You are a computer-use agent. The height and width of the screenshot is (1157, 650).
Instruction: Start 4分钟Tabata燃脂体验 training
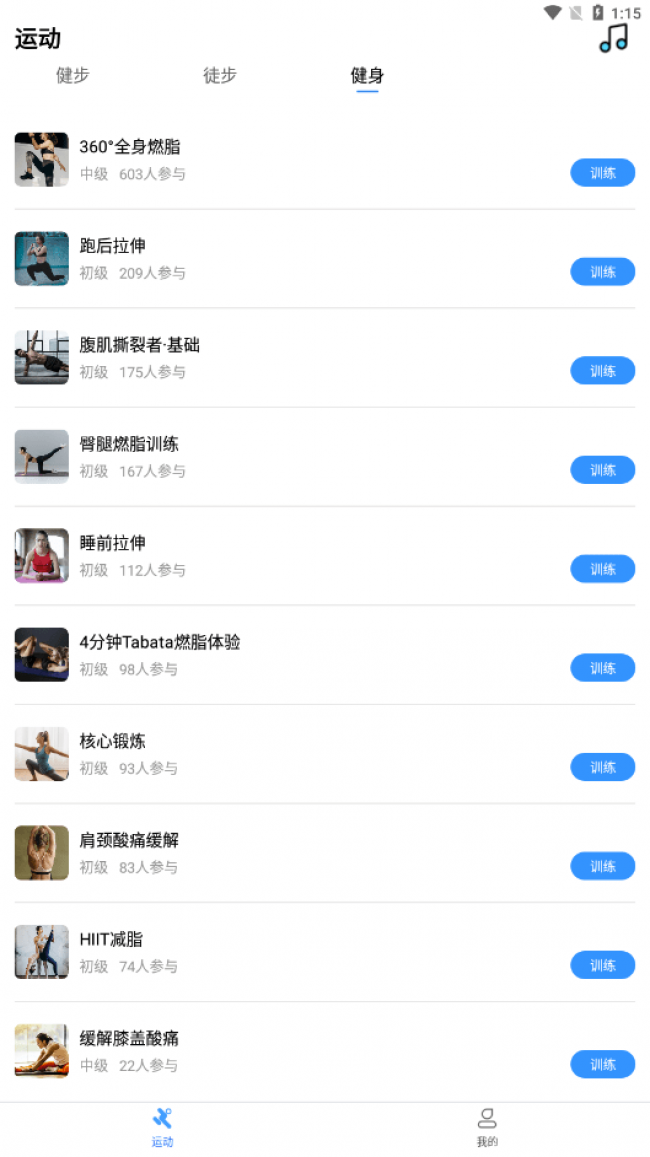click(602, 668)
